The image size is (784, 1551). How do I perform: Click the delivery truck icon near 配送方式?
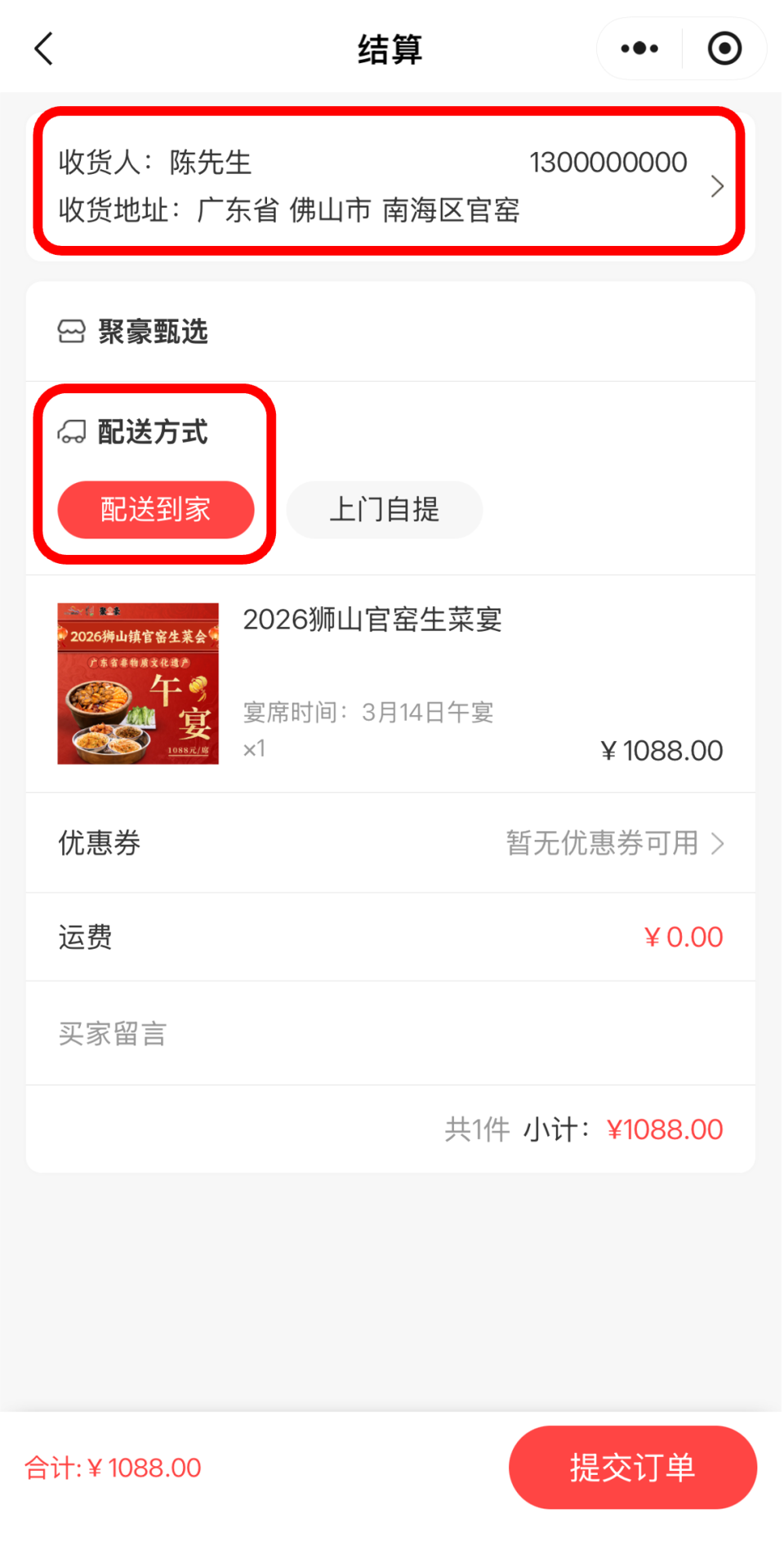click(x=72, y=432)
